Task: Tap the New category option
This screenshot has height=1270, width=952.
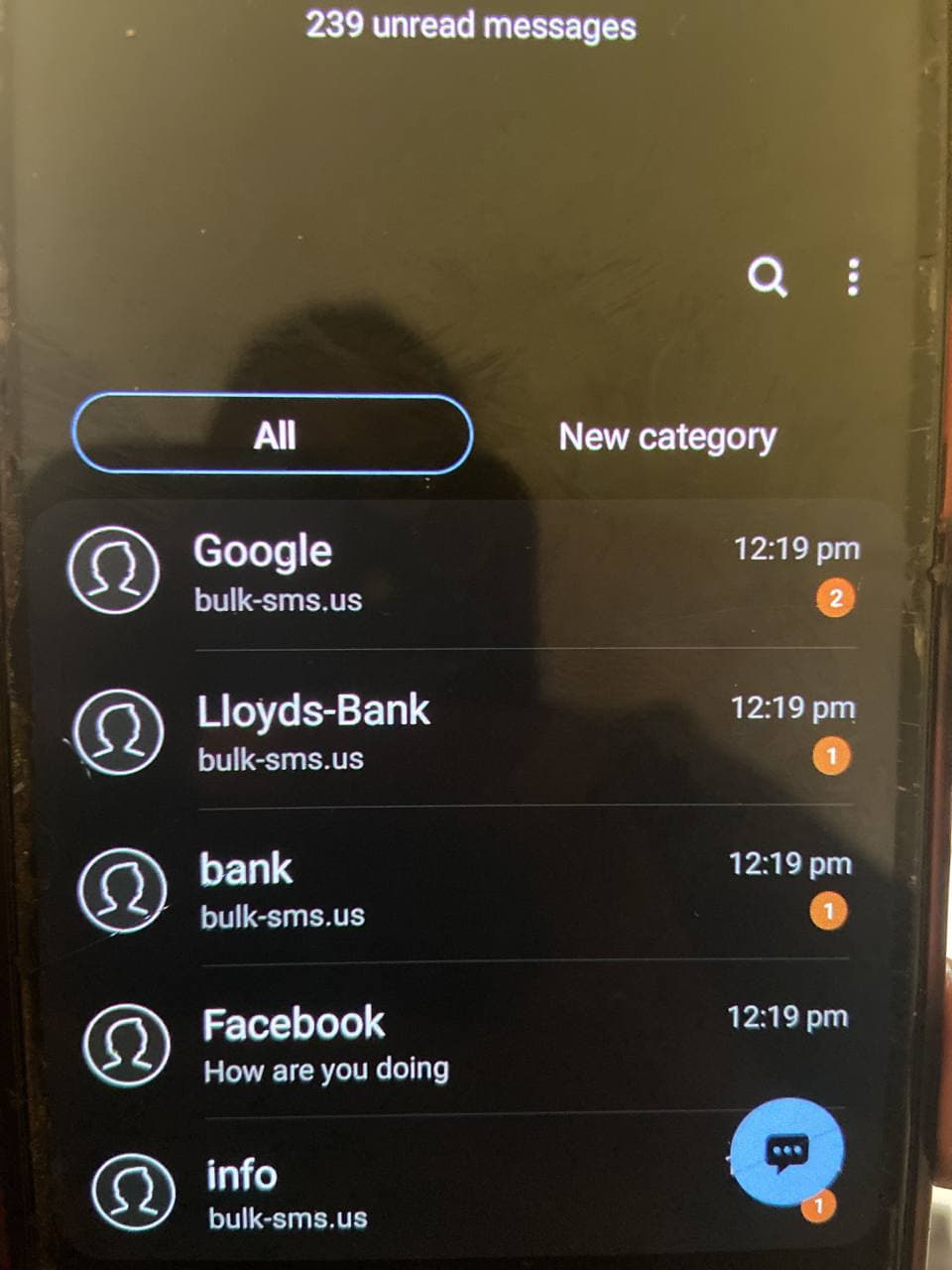Action: click(667, 437)
